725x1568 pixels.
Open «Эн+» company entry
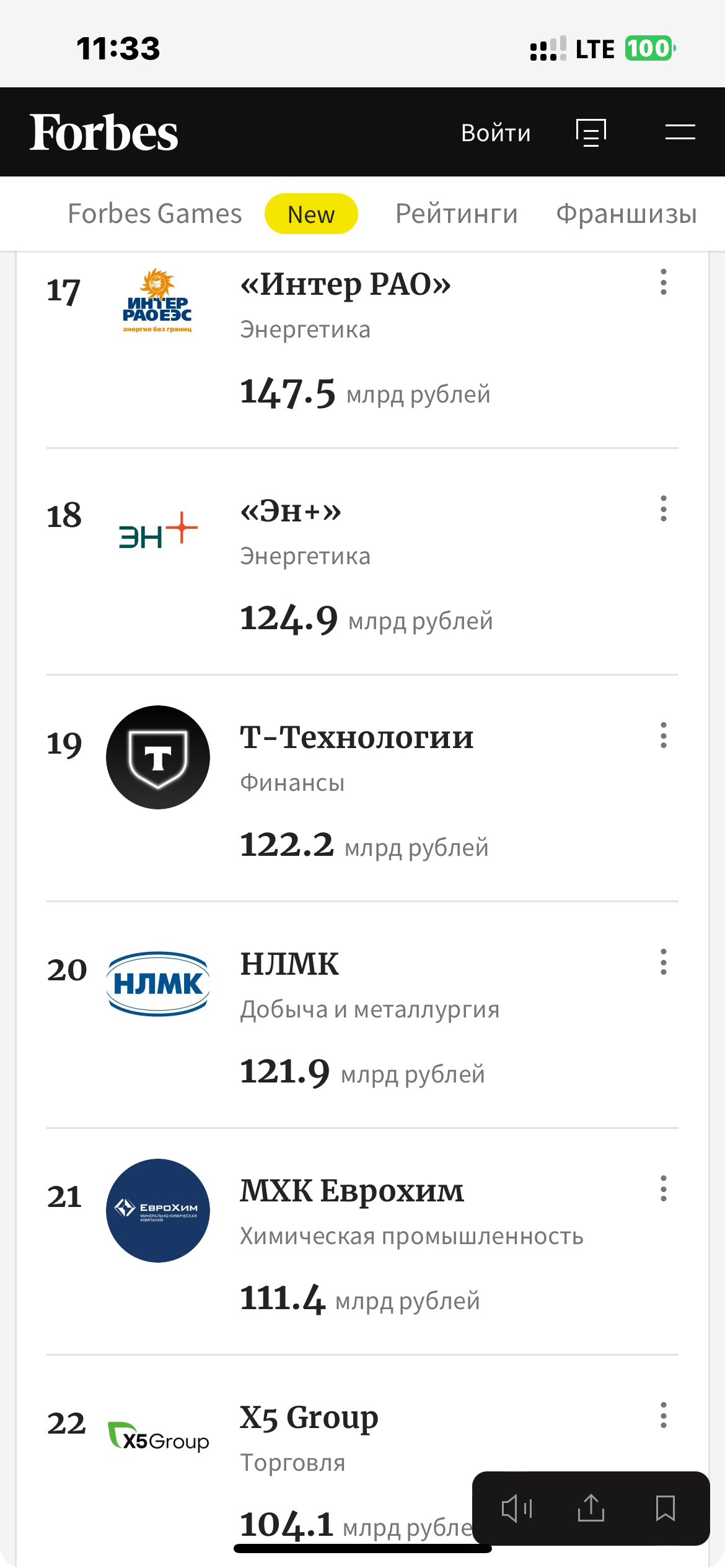291,511
